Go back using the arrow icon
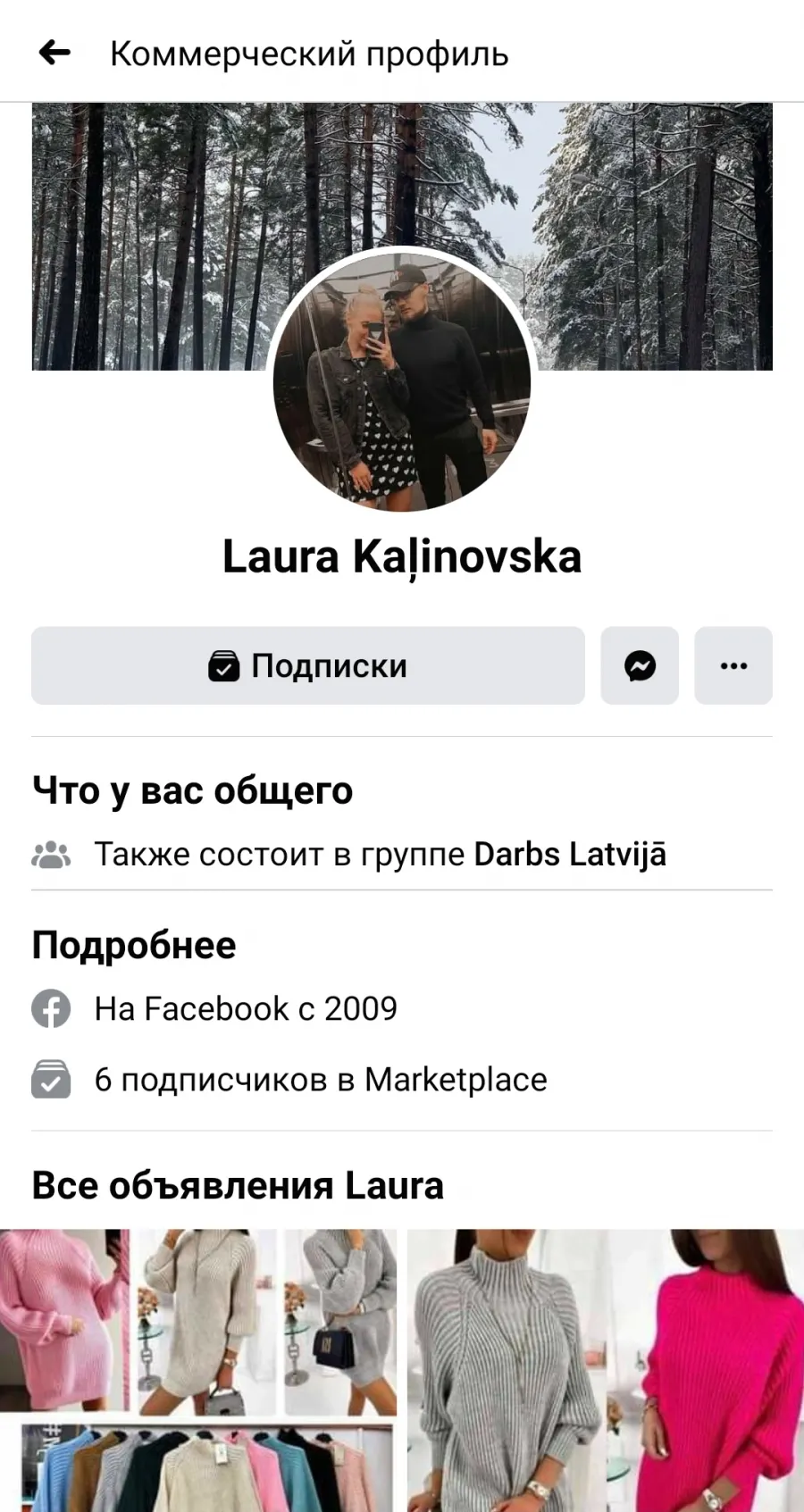 tap(54, 54)
